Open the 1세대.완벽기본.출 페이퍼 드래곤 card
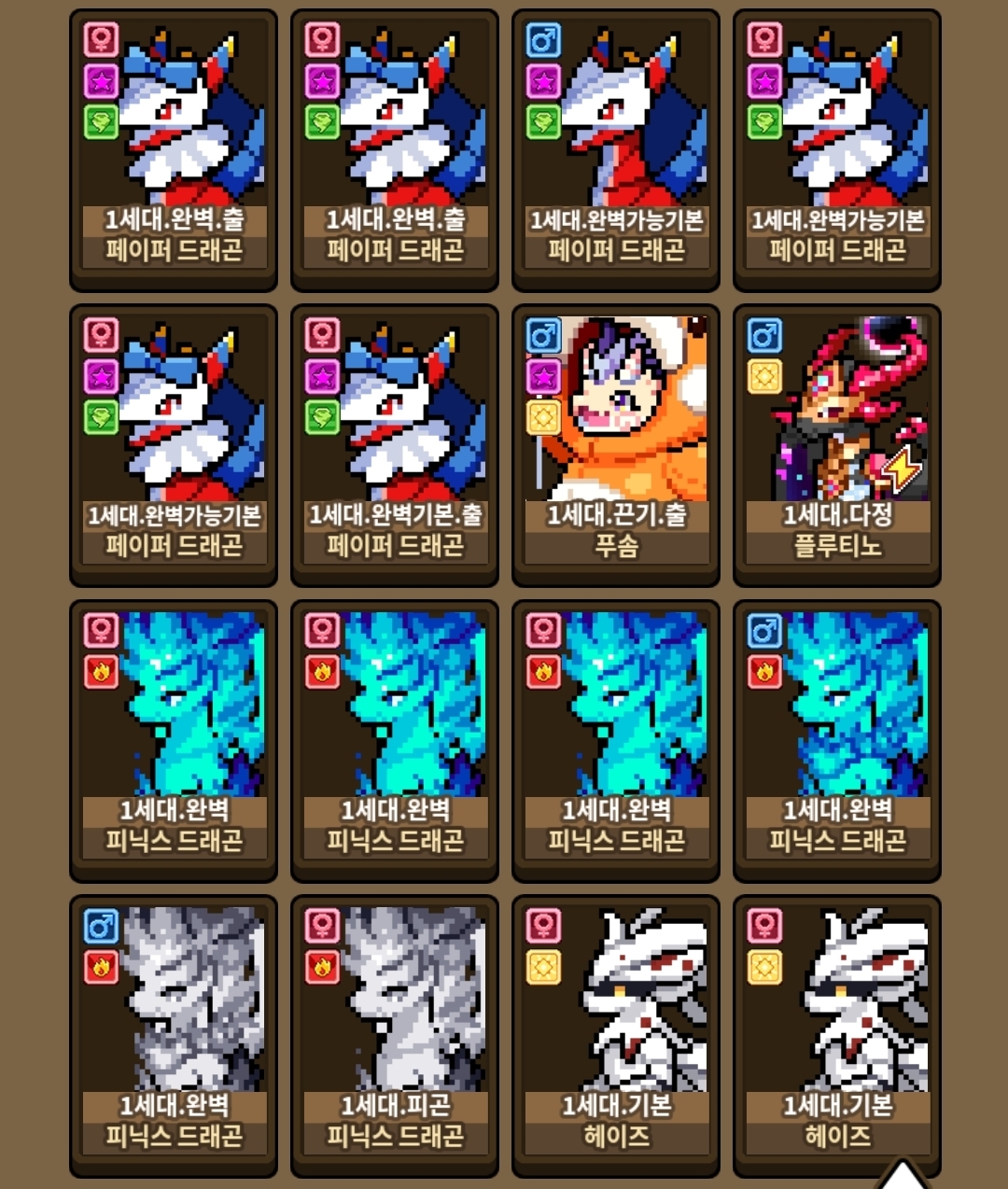The height and width of the screenshot is (1189, 1008). point(395,444)
